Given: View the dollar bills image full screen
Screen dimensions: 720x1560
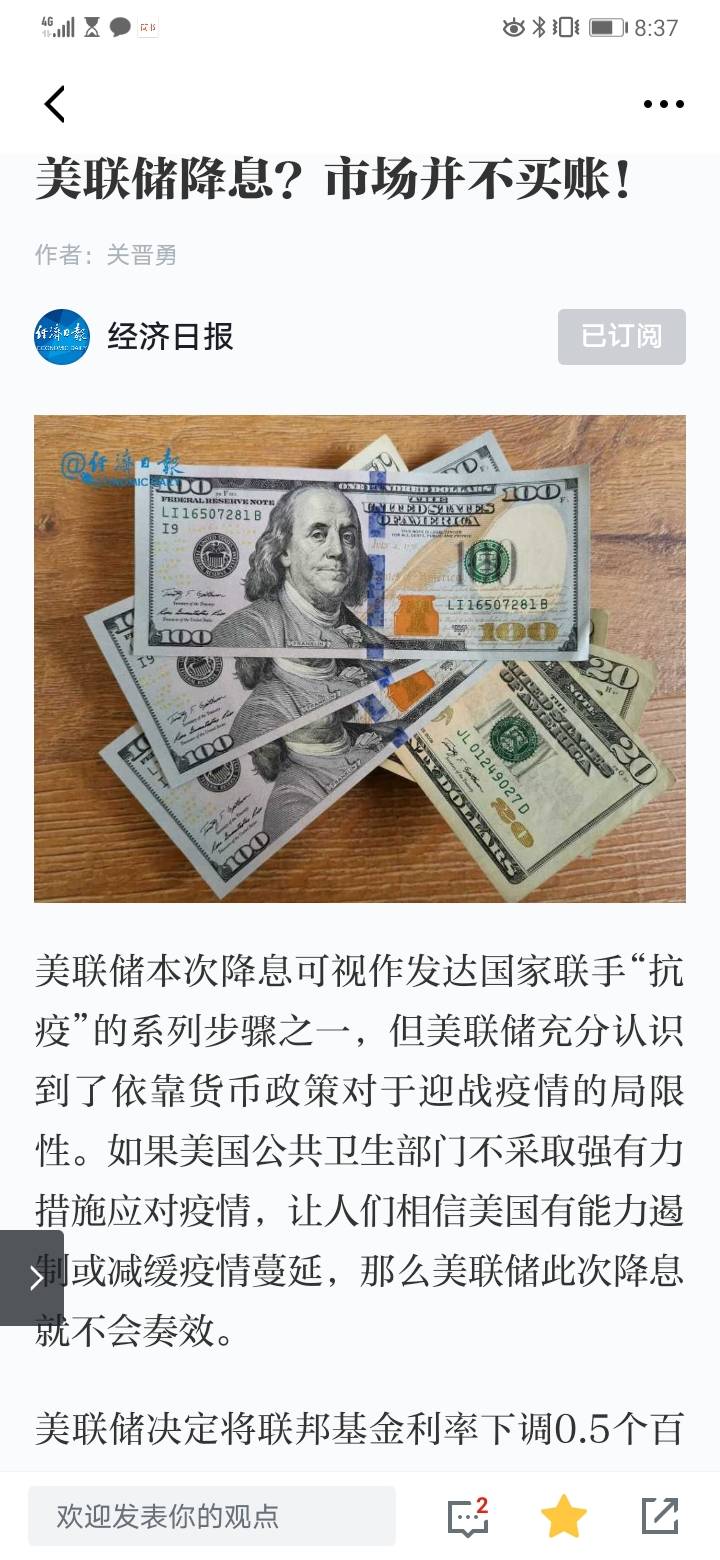Looking at the screenshot, I should tap(360, 658).
